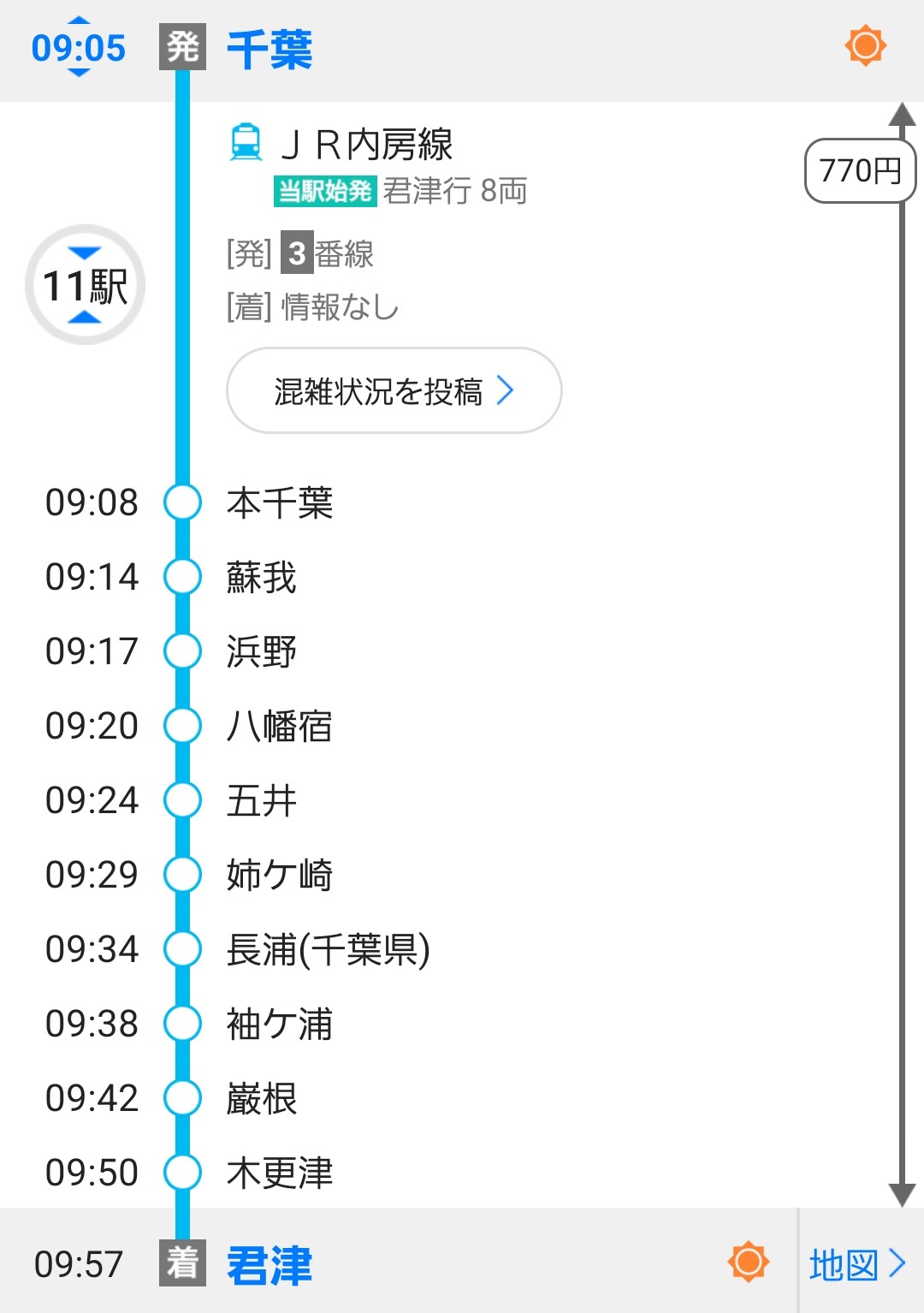View weather at 君津 via sun icon
This screenshot has width=924, height=1313.
748,1262
